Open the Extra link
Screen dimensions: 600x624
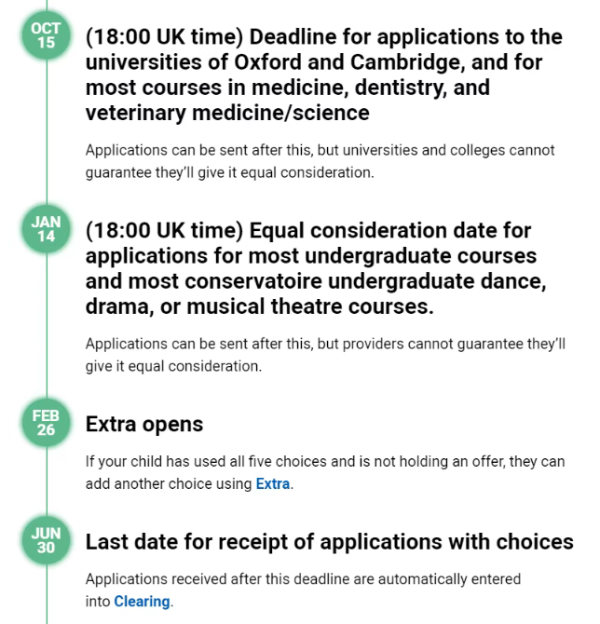point(273,484)
